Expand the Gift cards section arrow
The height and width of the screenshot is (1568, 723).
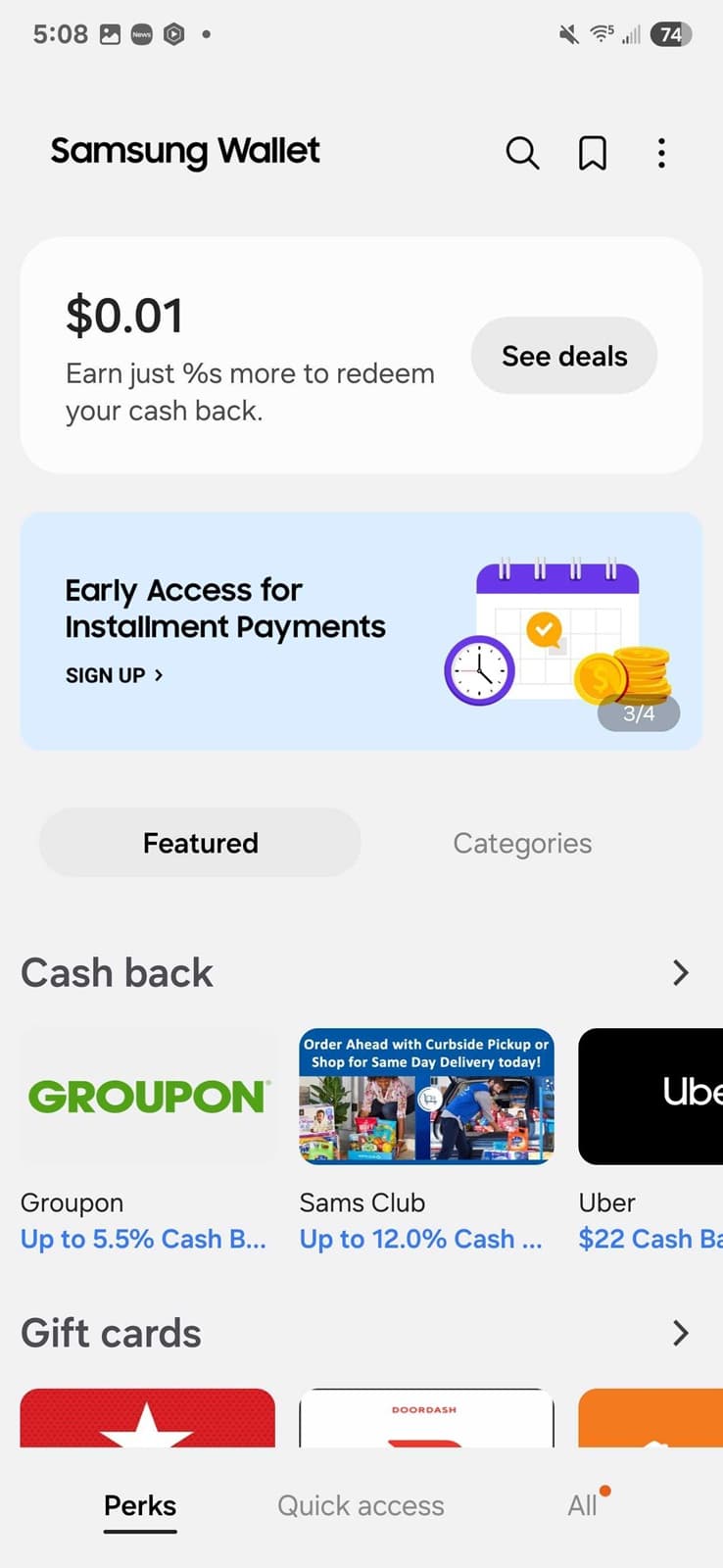click(681, 1333)
